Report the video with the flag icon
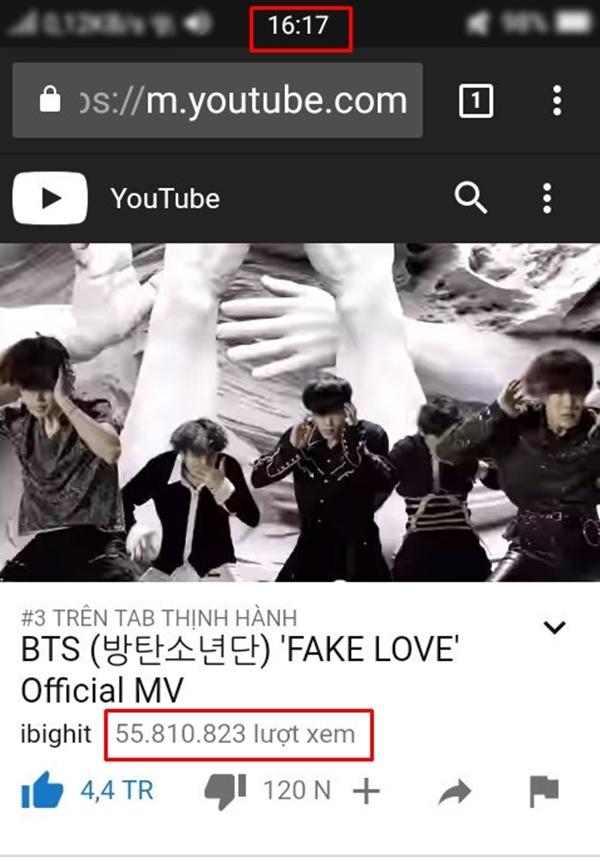 coord(543,792)
